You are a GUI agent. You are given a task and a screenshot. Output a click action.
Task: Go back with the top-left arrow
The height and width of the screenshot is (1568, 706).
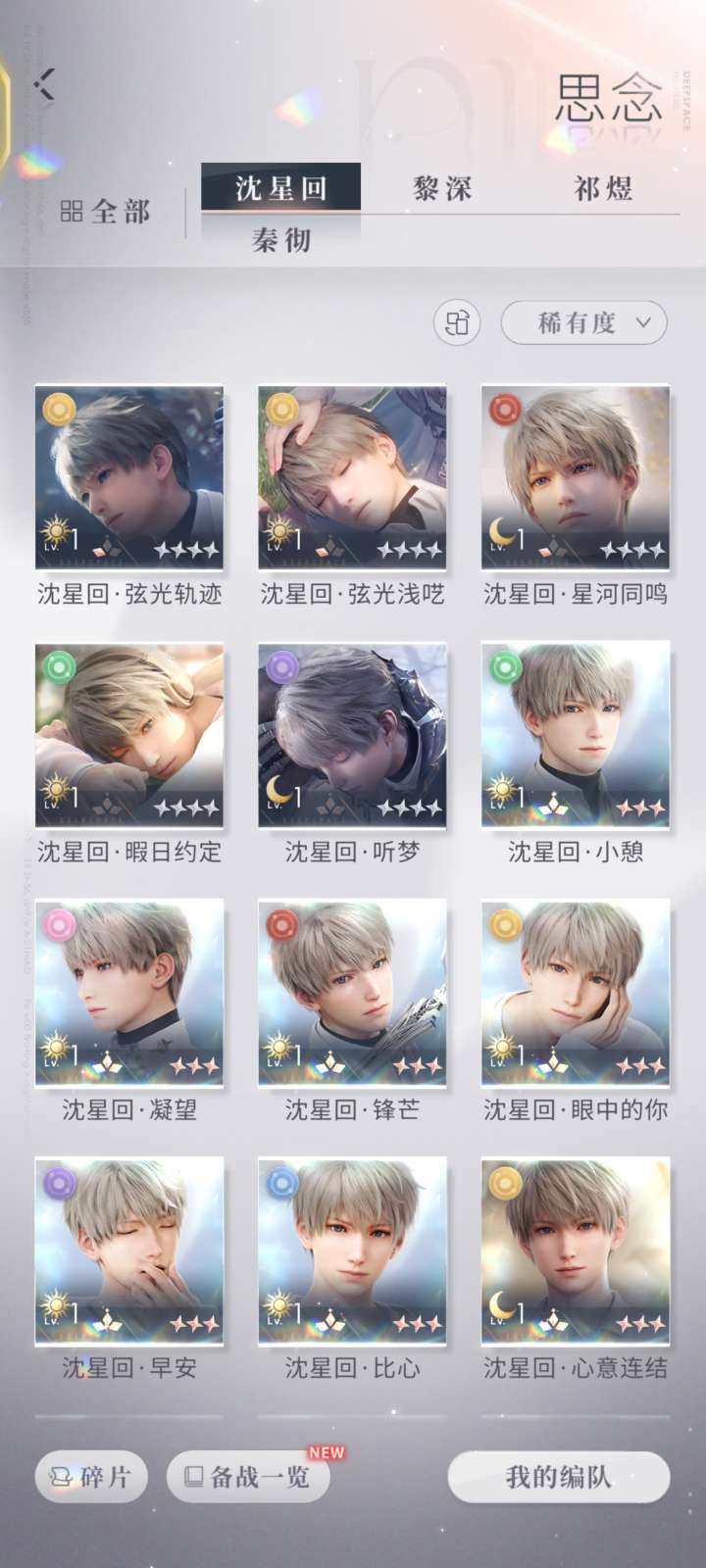[44, 84]
